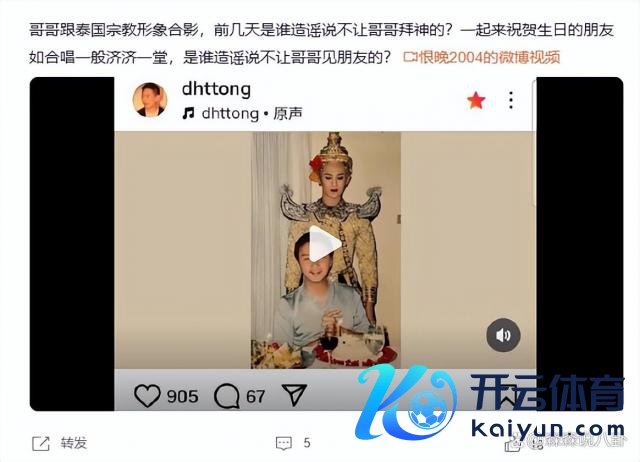Image resolution: width=640 pixels, height=462 pixels.
Task: Repost this post via 转发
Action: click(61, 442)
